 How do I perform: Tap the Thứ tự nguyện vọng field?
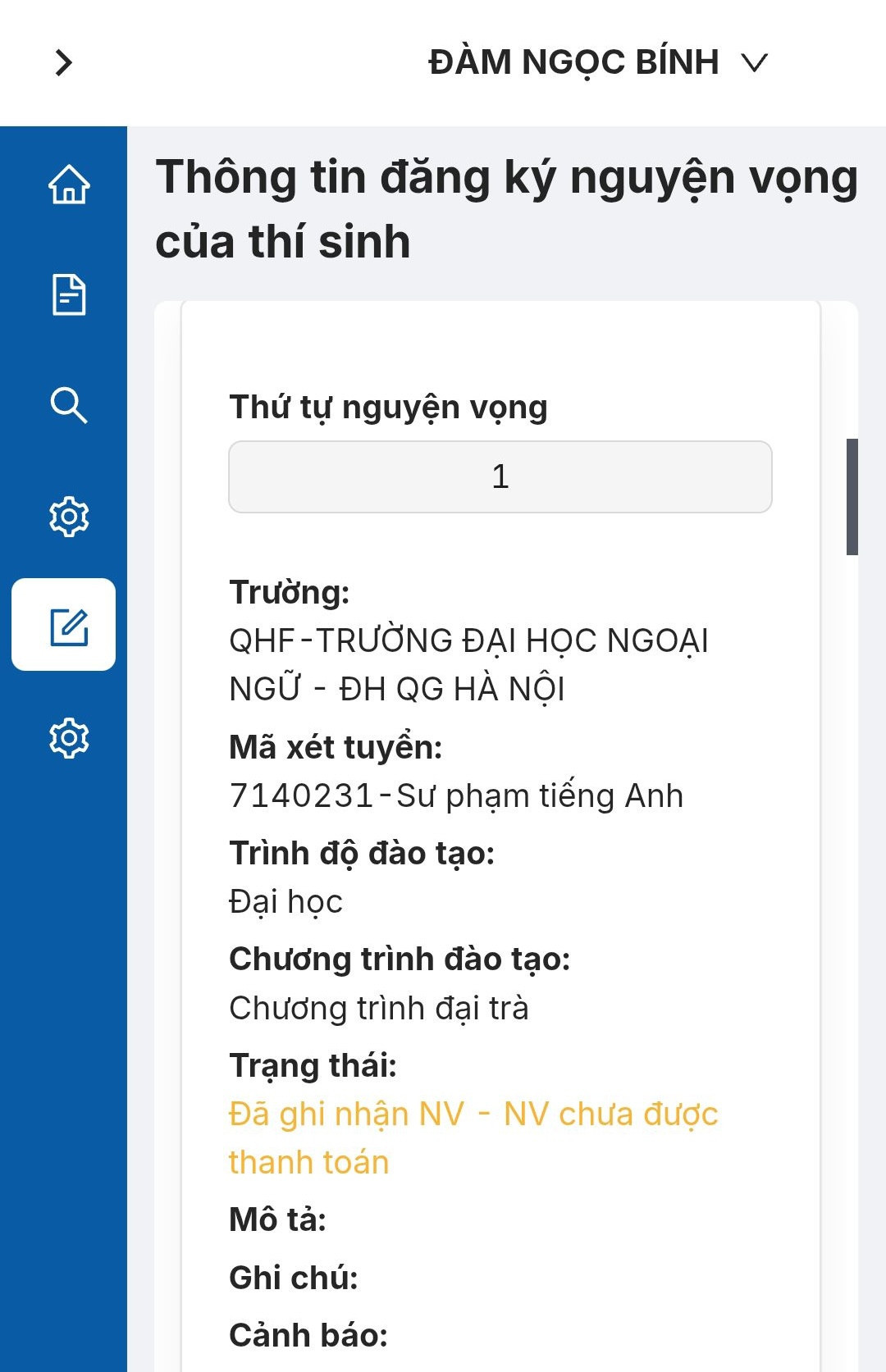click(500, 476)
